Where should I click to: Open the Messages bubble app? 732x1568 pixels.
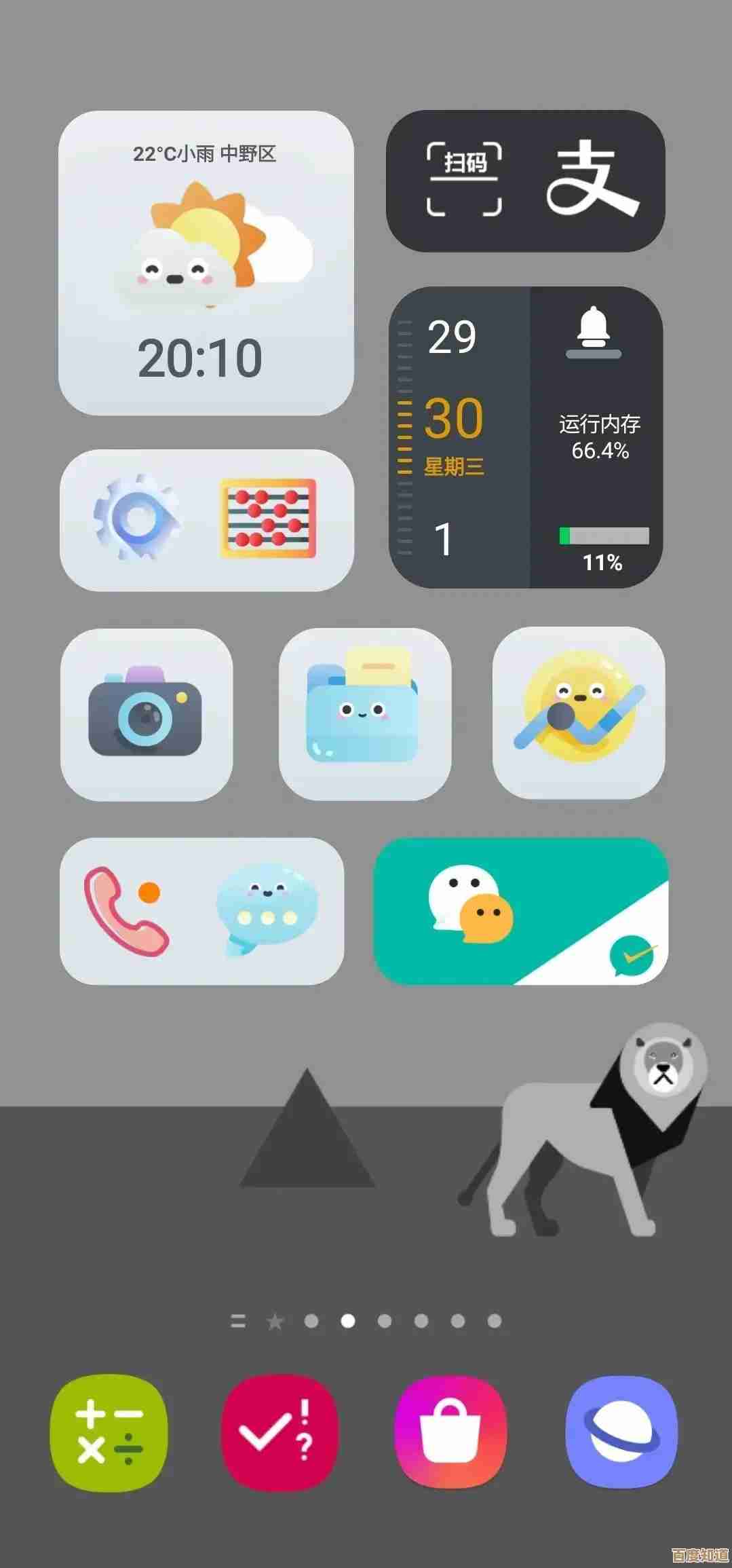pos(267,910)
